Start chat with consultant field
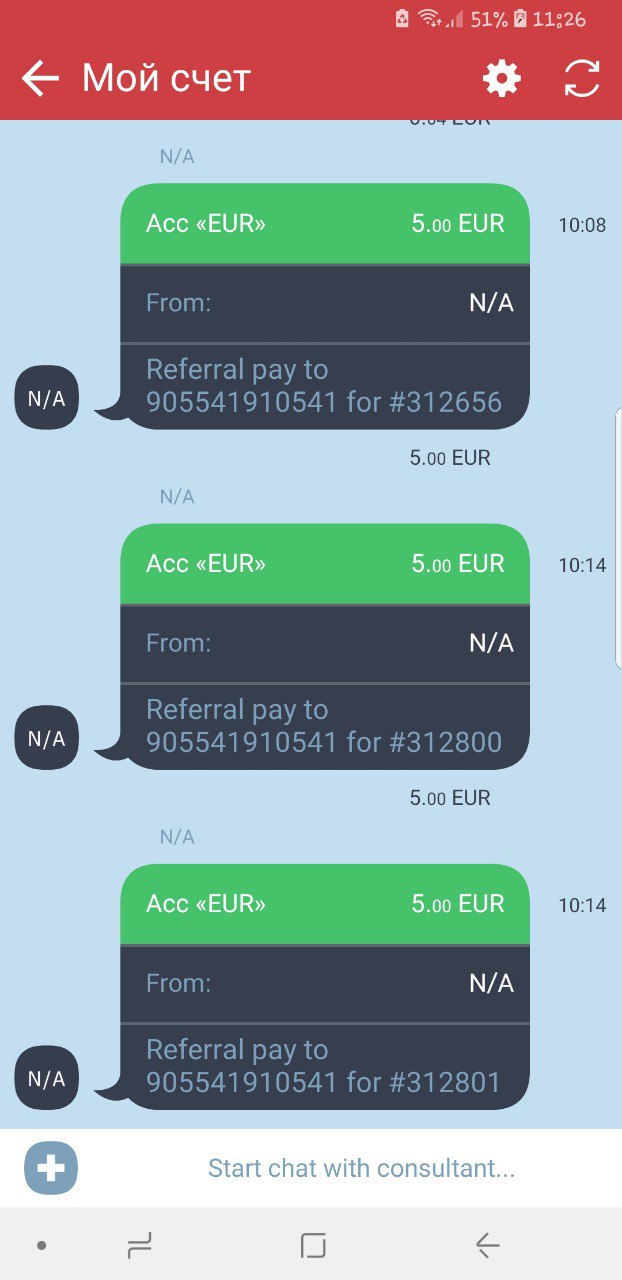 click(361, 1168)
